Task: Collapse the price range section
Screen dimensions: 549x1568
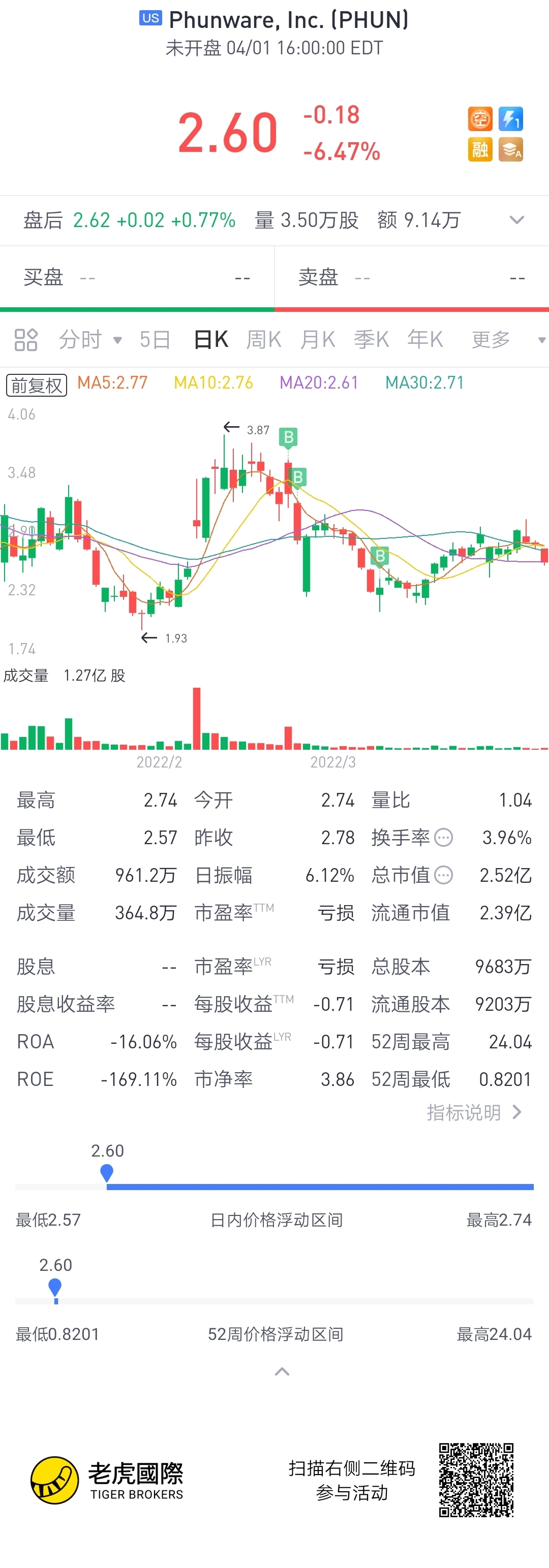Action: pos(282,1371)
